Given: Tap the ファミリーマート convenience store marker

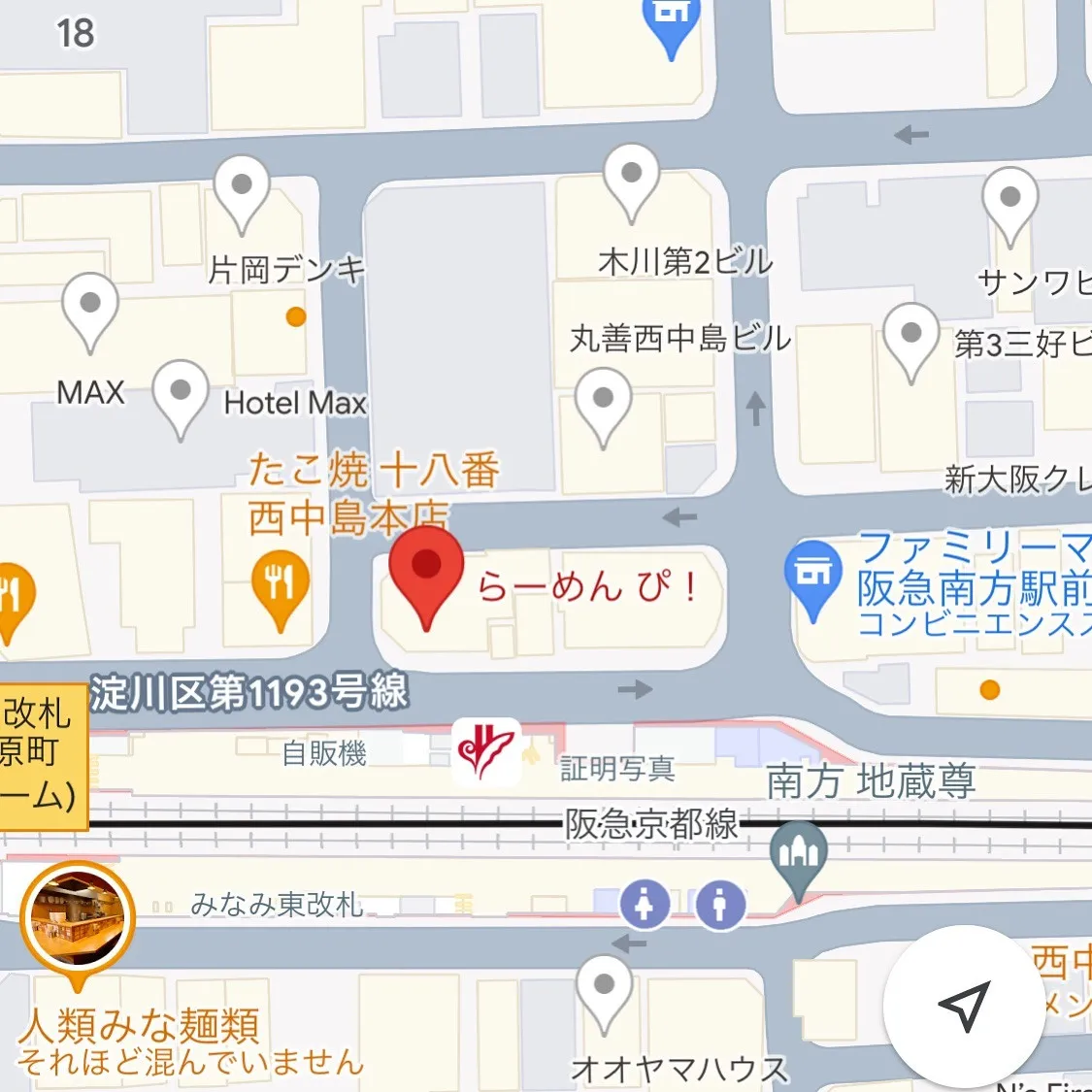Looking at the screenshot, I should (x=813, y=575).
